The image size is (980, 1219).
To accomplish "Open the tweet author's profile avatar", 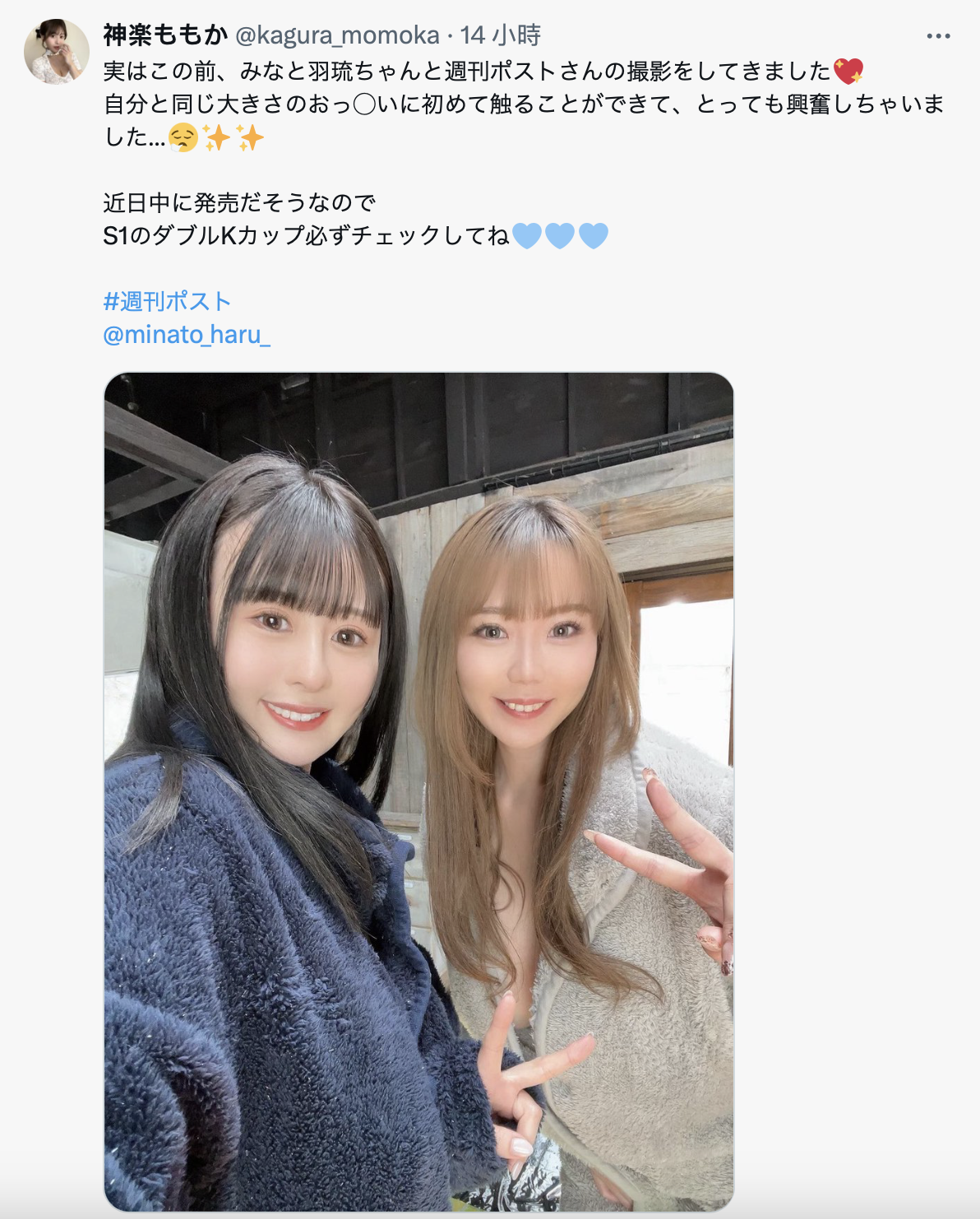I will coord(57,52).
